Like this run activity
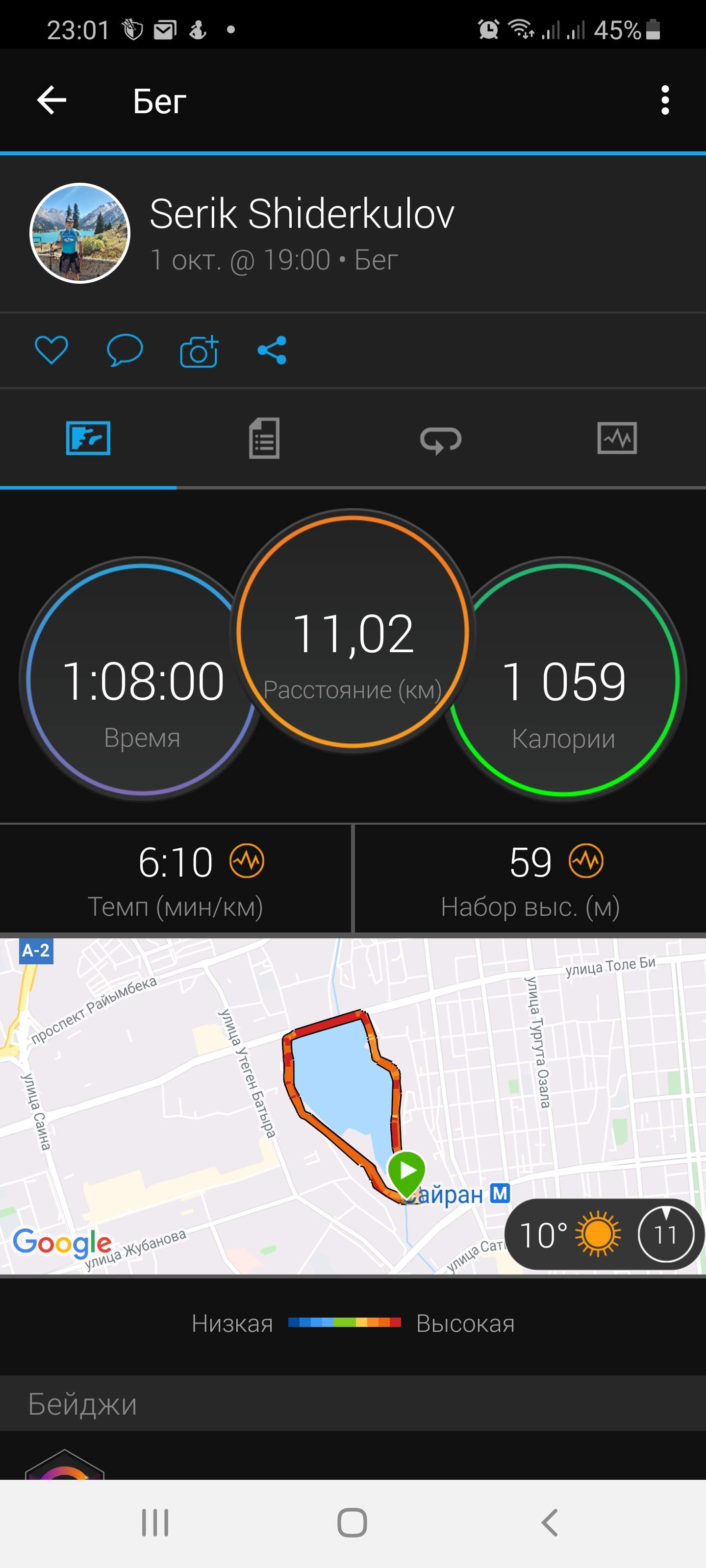Screen dimensions: 706x1568 (51, 350)
